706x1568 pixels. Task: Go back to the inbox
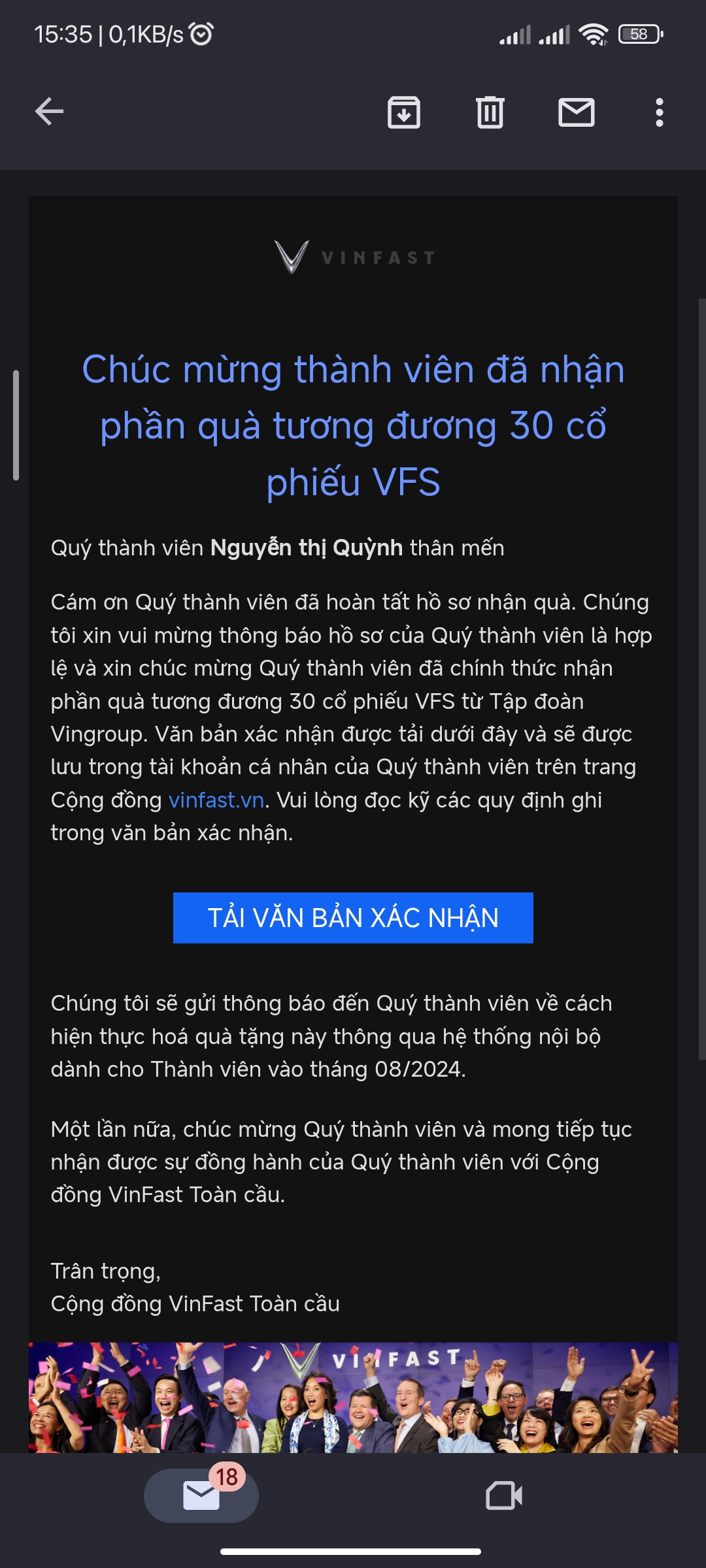pyautogui.click(x=49, y=111)
